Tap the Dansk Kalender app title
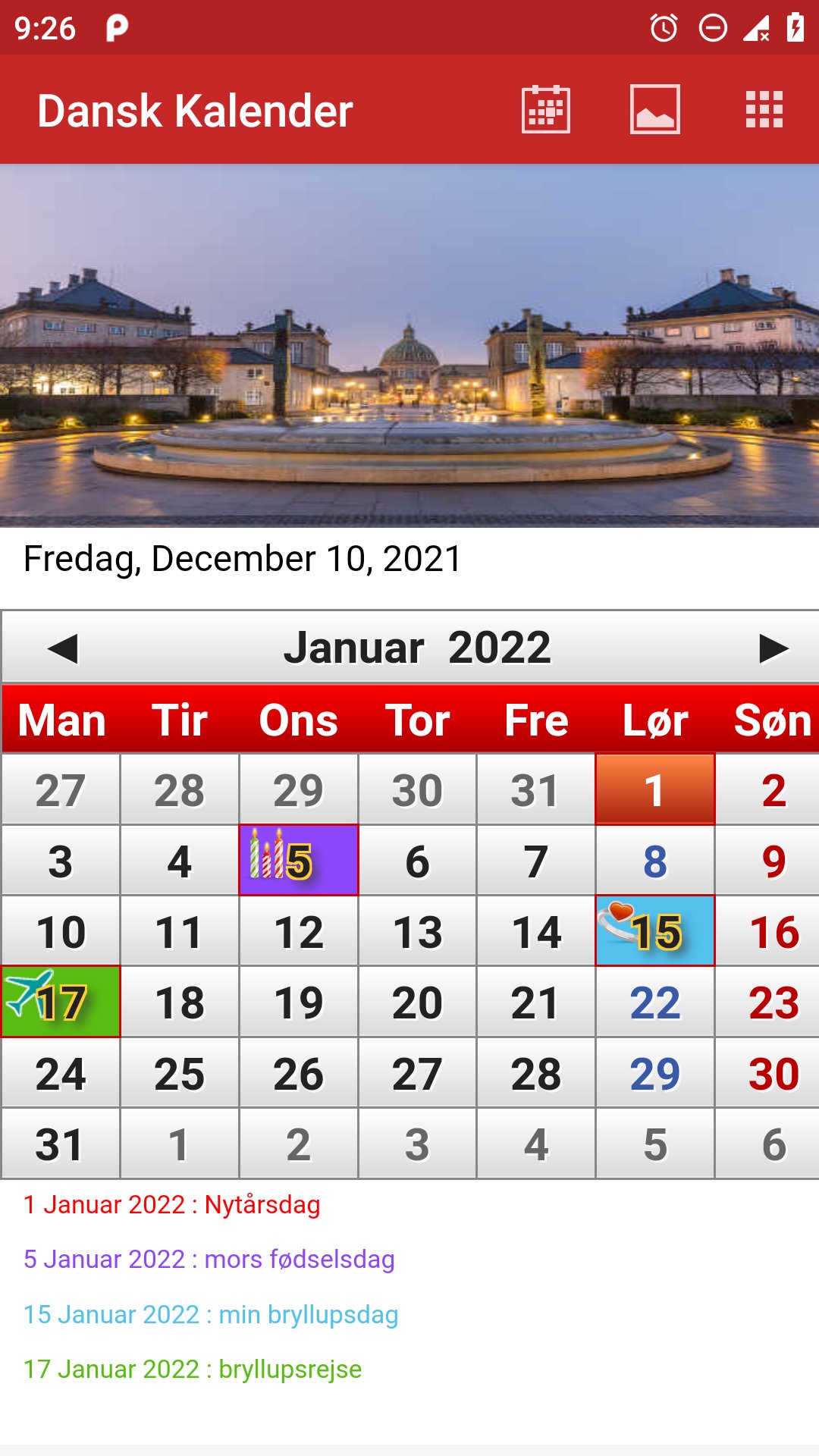 194,110
